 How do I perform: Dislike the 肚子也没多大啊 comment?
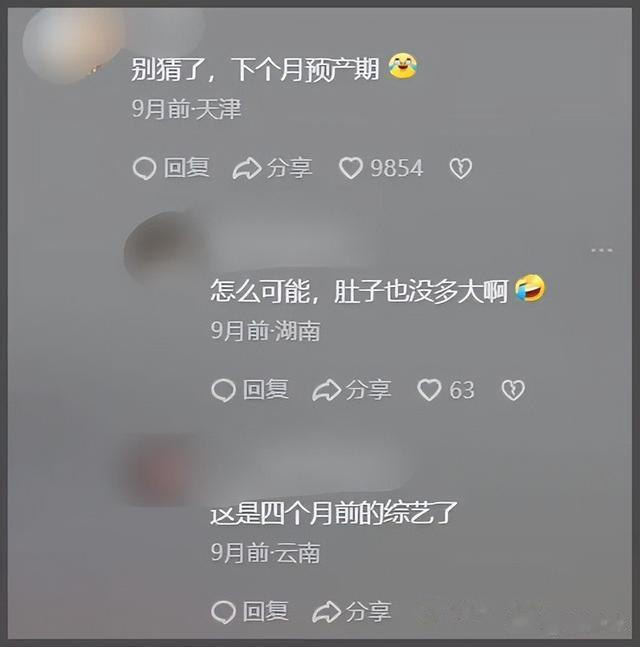tap(513, 390)
